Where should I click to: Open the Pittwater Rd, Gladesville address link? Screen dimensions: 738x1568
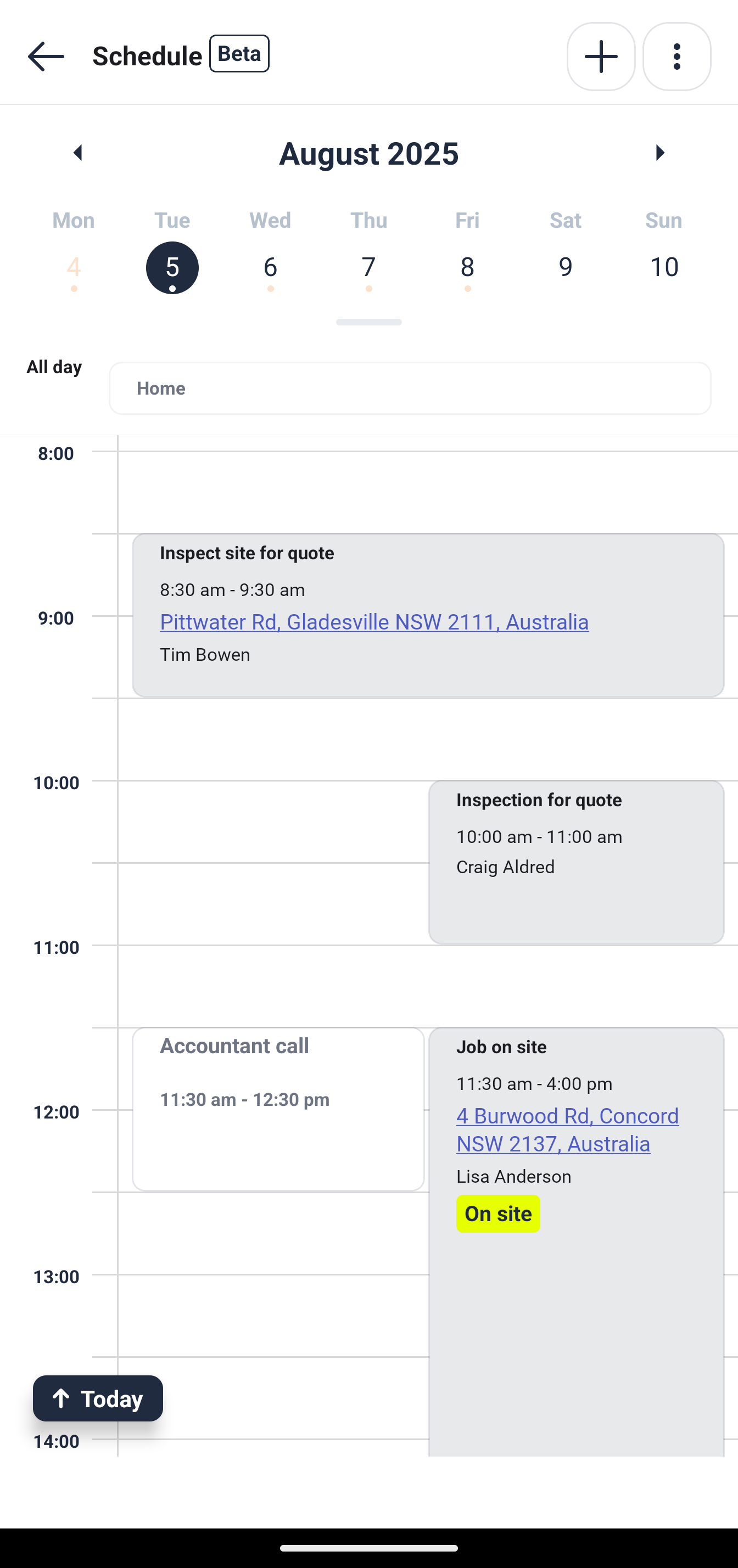374,621
